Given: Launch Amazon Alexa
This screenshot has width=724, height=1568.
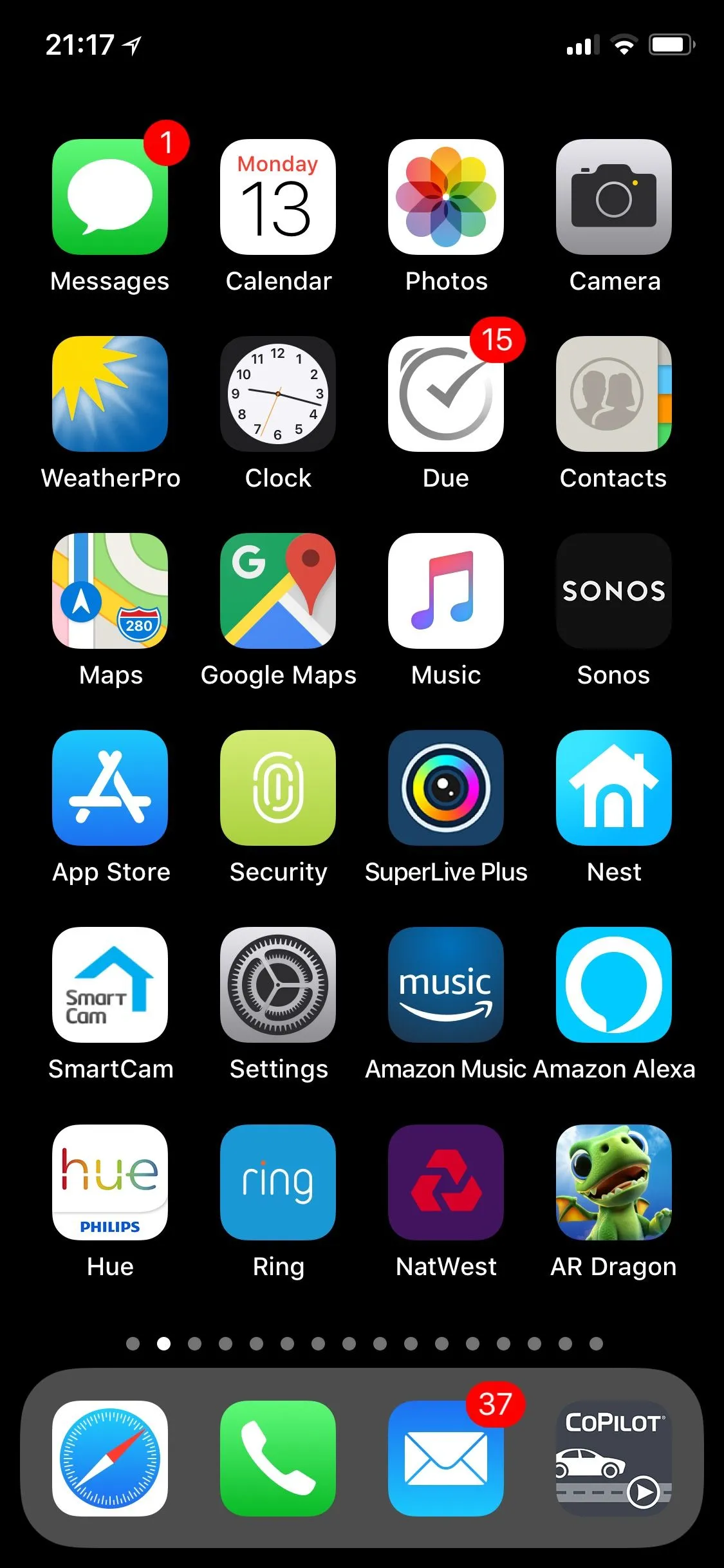Looking at the screenshot, I should [614, 985].
